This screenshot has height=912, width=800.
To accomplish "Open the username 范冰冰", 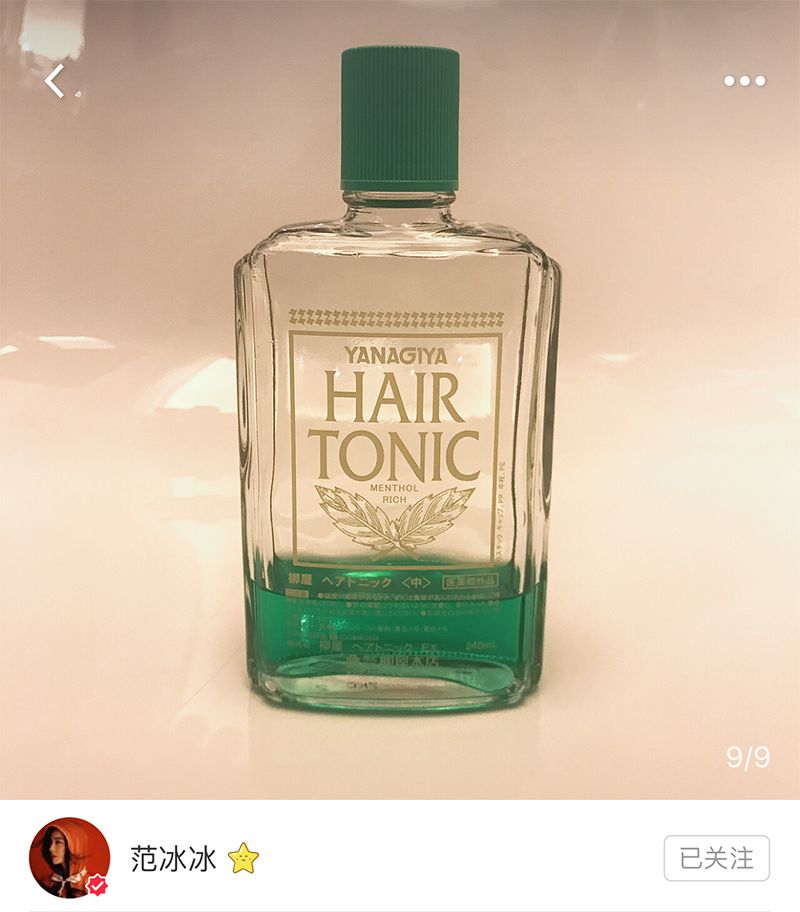I will pos(173,858).
